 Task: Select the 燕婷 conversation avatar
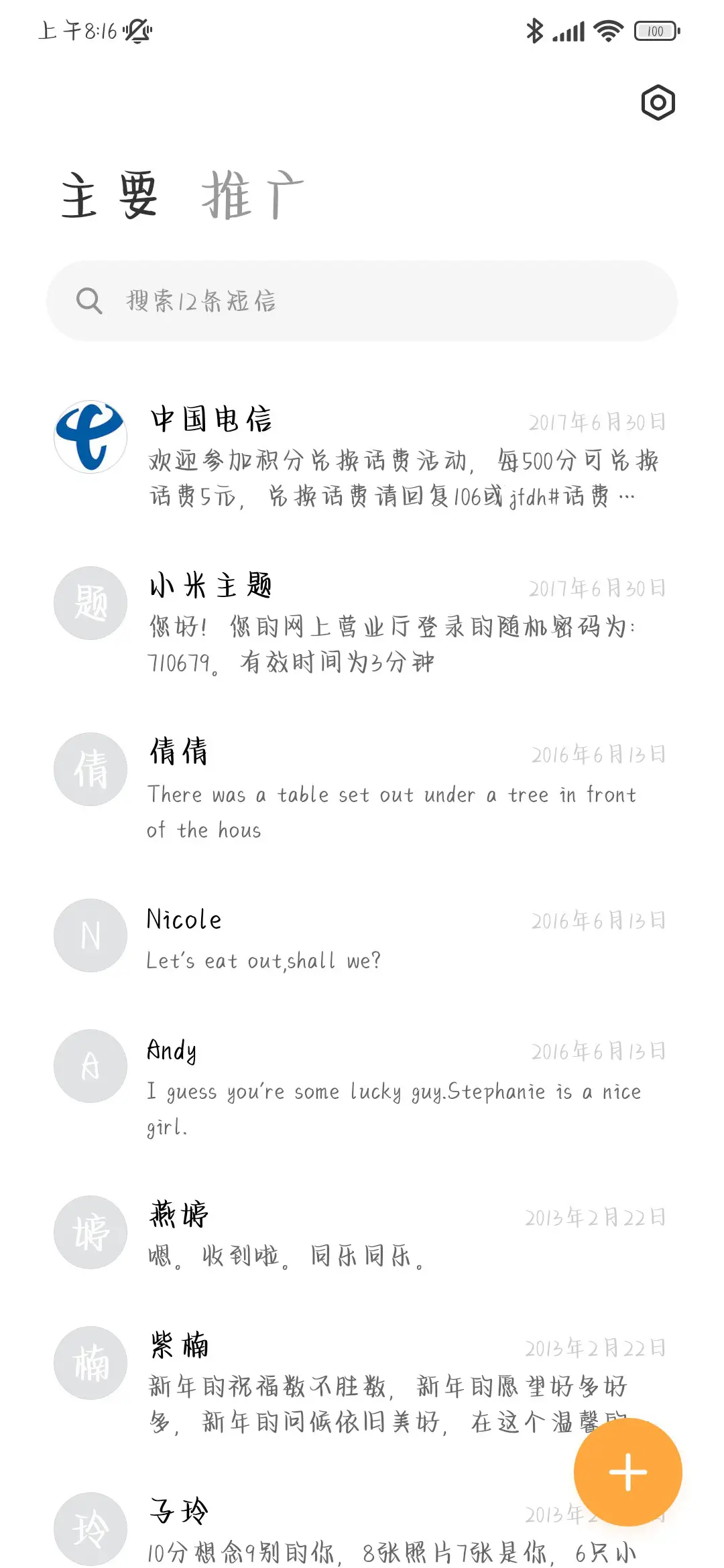tap(89, 1233)
